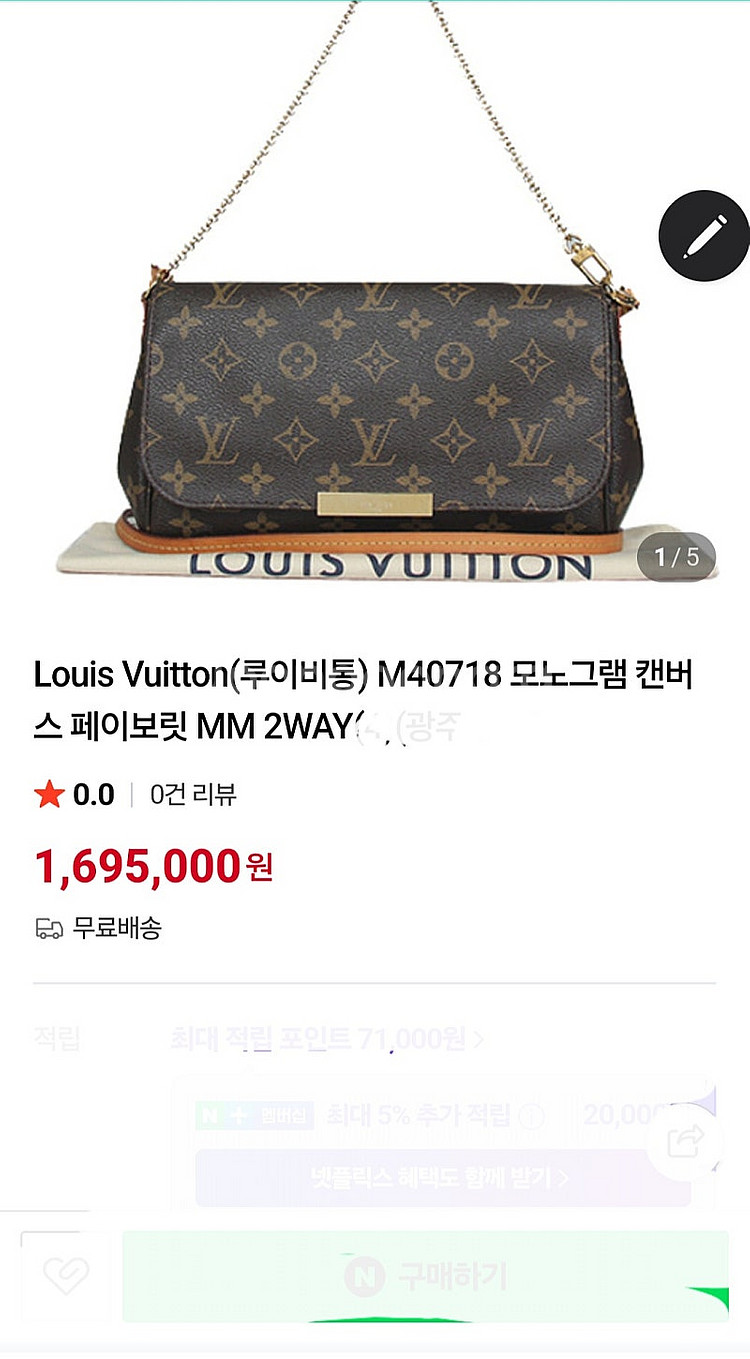This screenshot has height=1359, width=750.
Task: Share this product
Action: (x=686, y=1141)
